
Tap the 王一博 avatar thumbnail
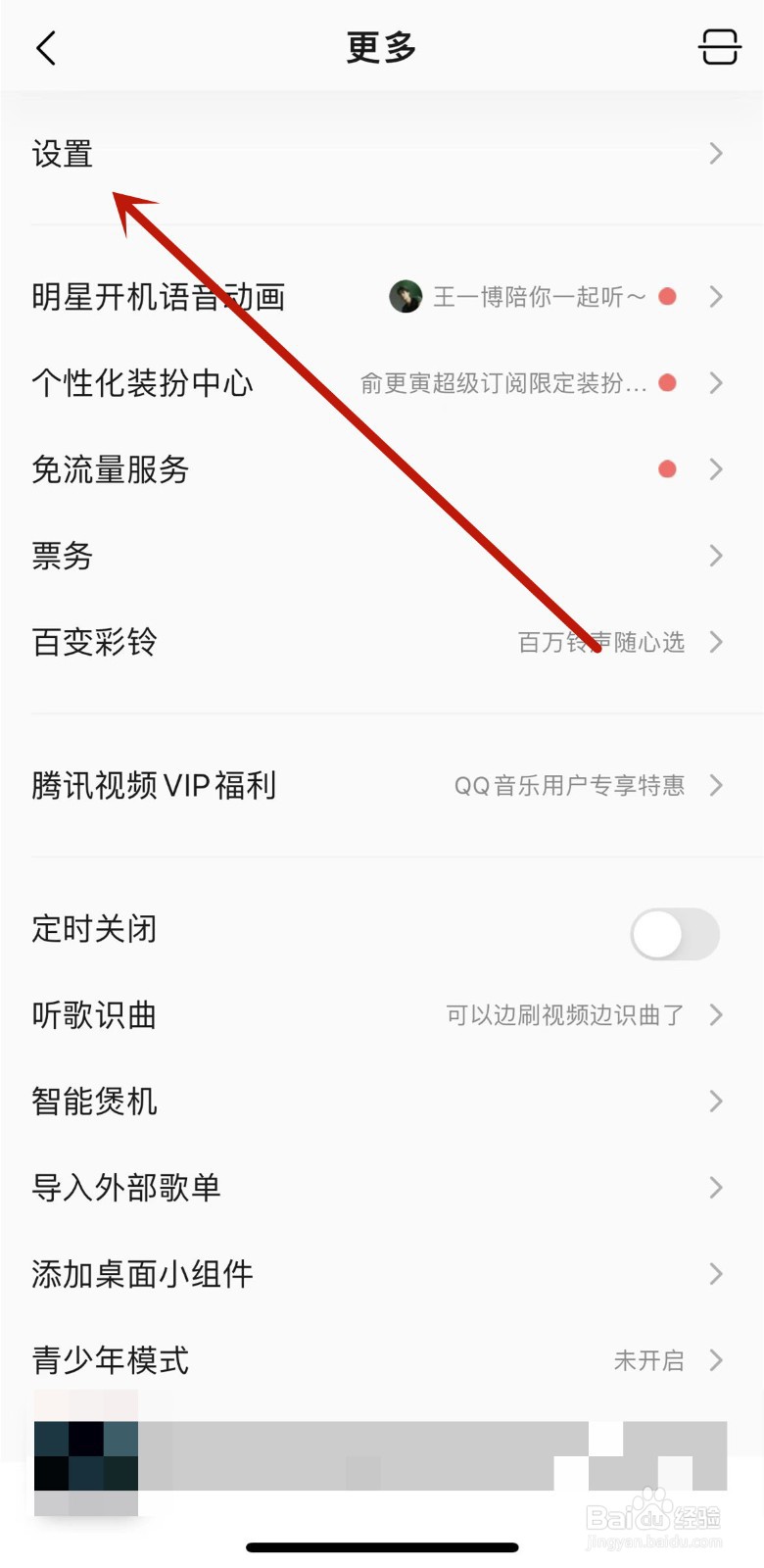[x=405, y=297]
